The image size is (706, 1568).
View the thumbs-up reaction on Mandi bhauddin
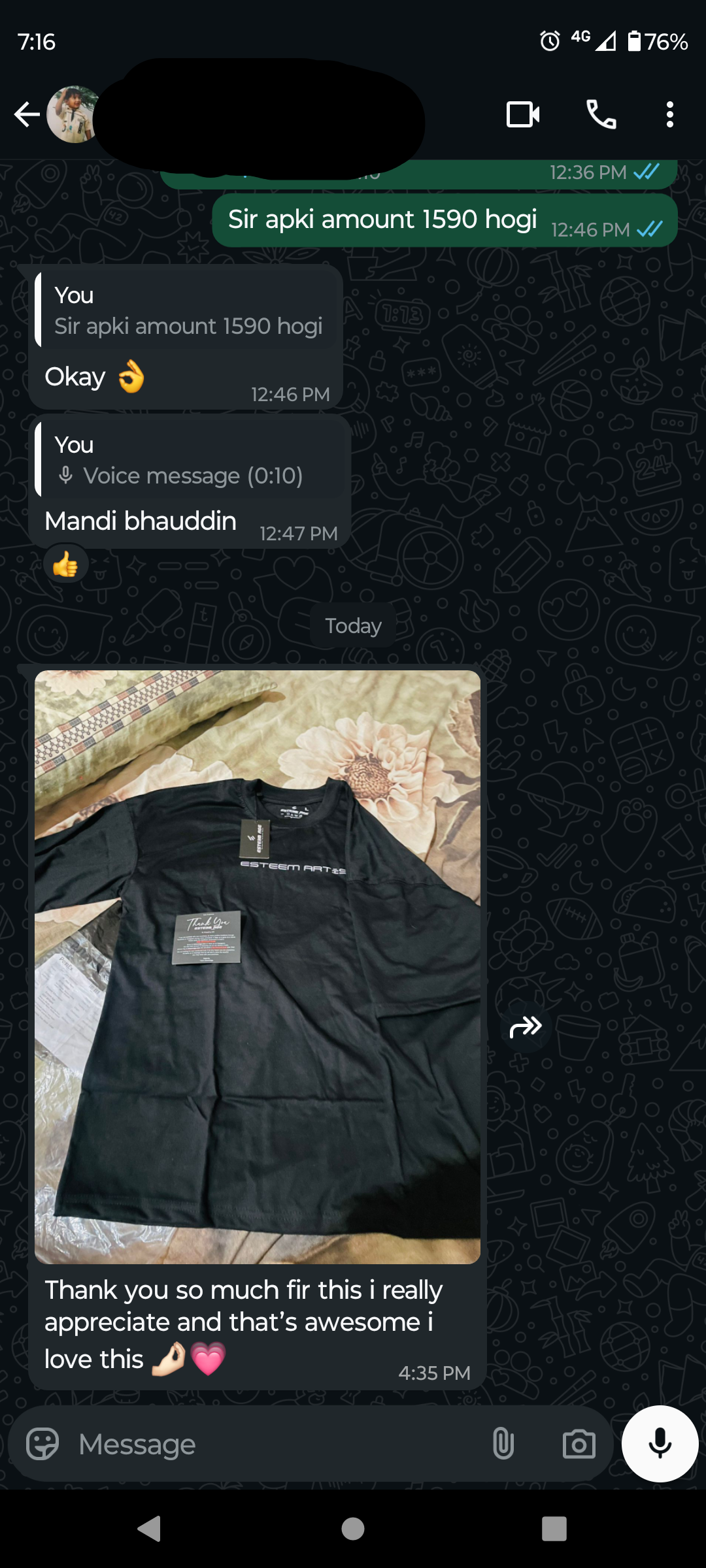coord(65,564)
